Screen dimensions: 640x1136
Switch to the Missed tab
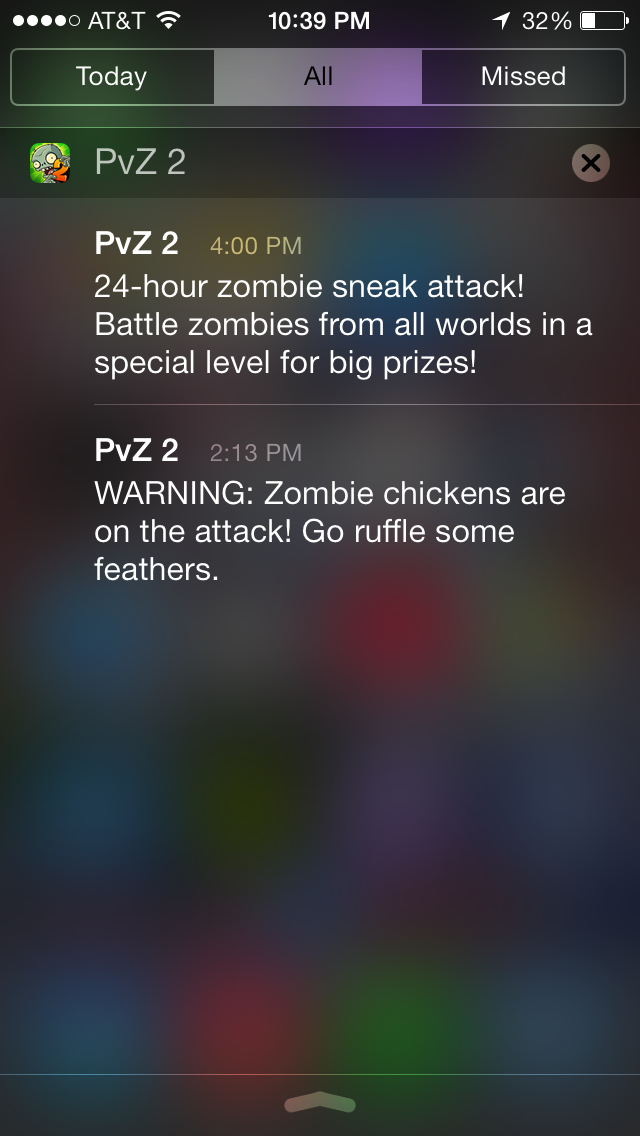coord(523,77)
